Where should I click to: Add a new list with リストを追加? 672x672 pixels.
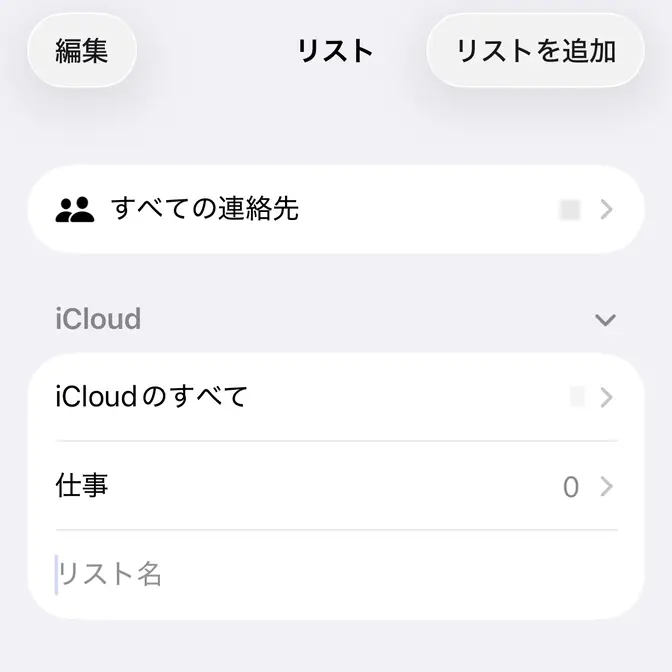[x=535, y=50]
